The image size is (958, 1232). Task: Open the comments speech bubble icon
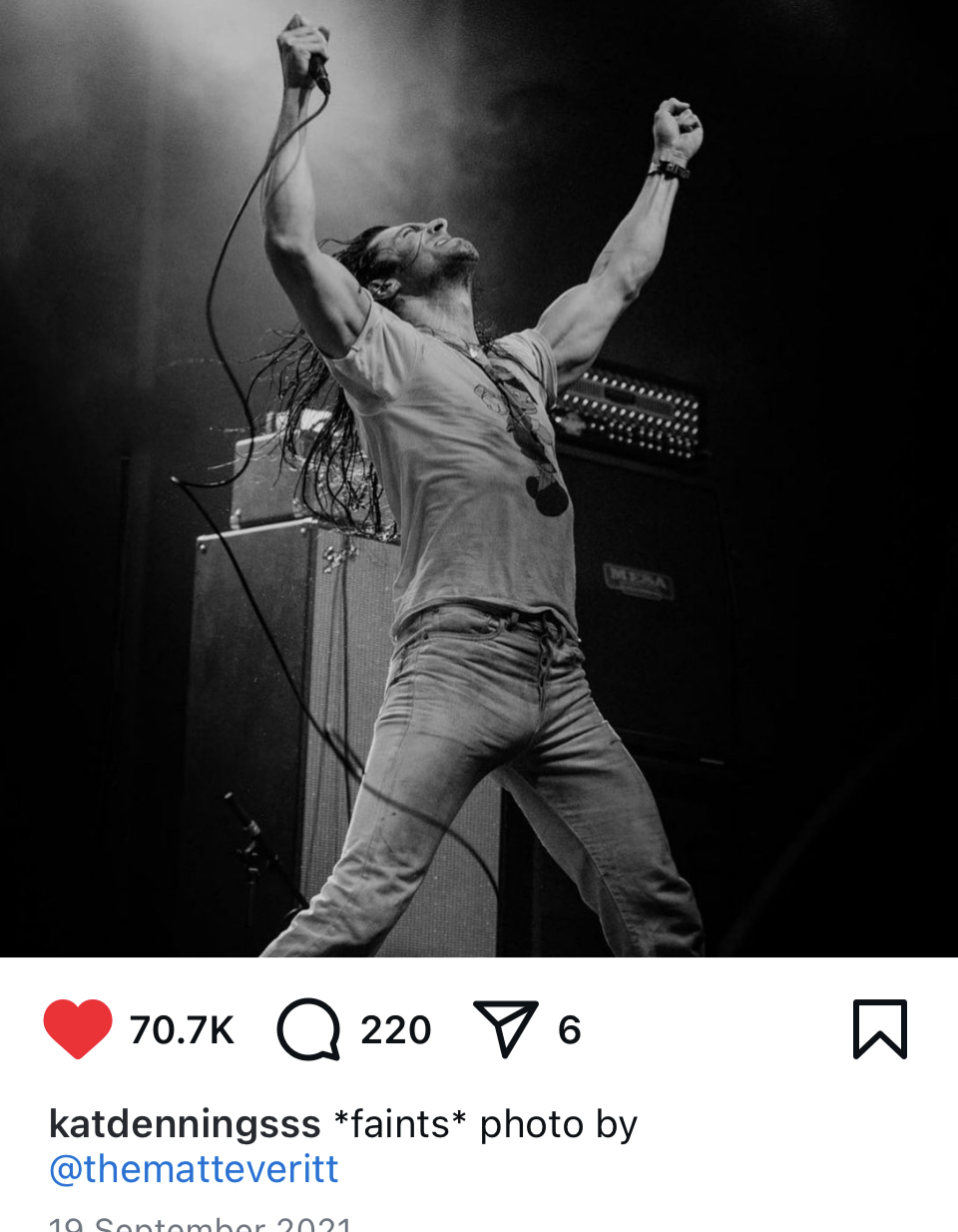coord(308,1028)
